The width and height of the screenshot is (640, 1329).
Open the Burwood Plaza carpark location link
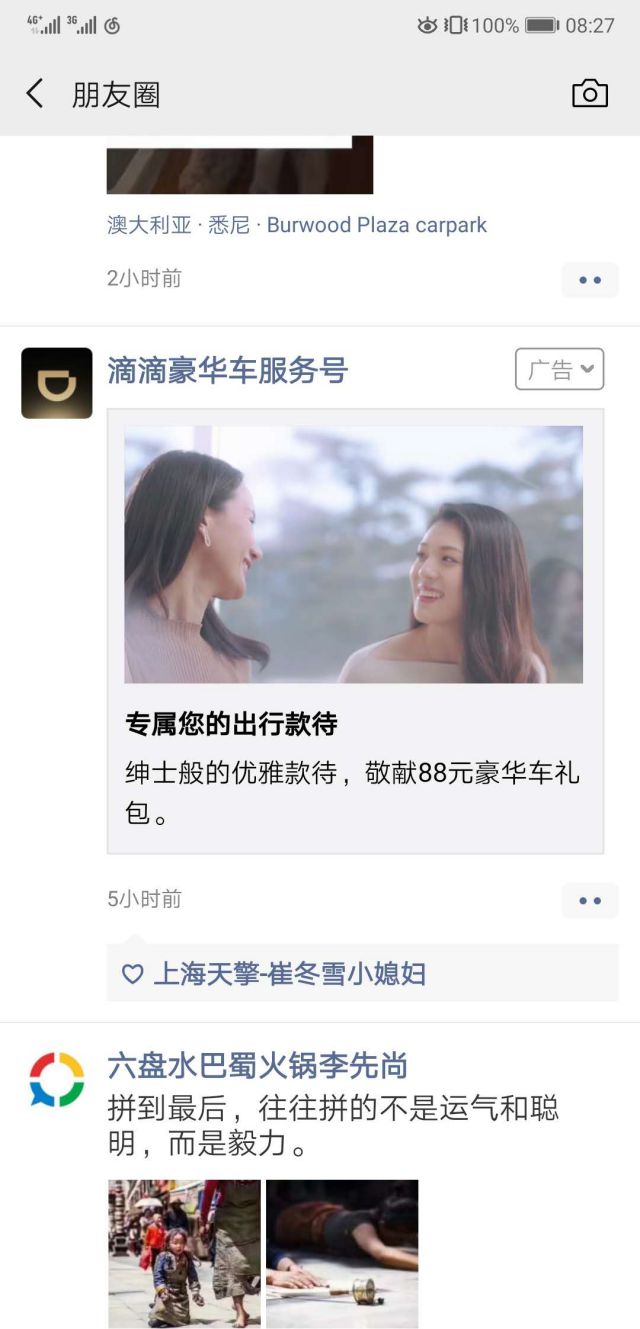tap(297, 225)
